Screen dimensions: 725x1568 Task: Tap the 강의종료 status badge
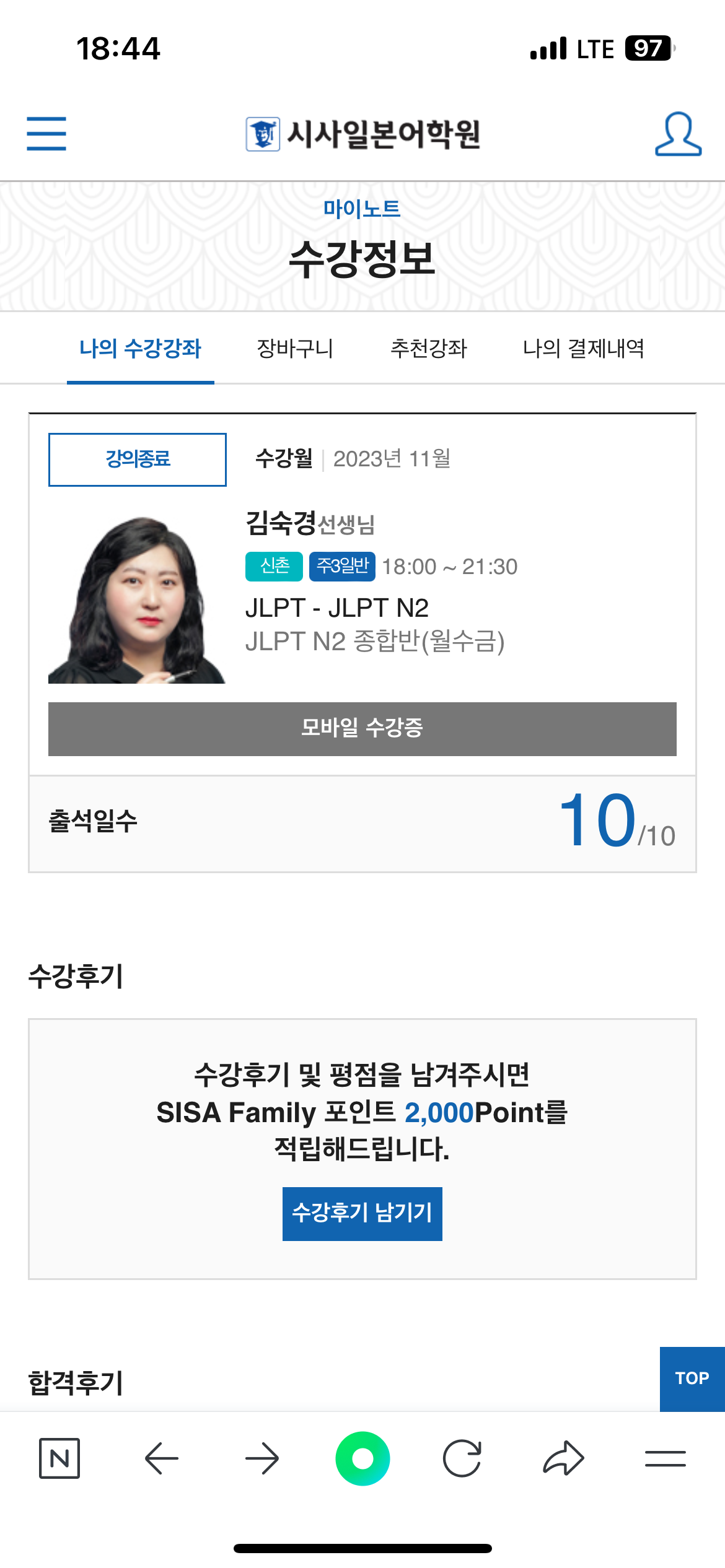(x=138, y=459)
